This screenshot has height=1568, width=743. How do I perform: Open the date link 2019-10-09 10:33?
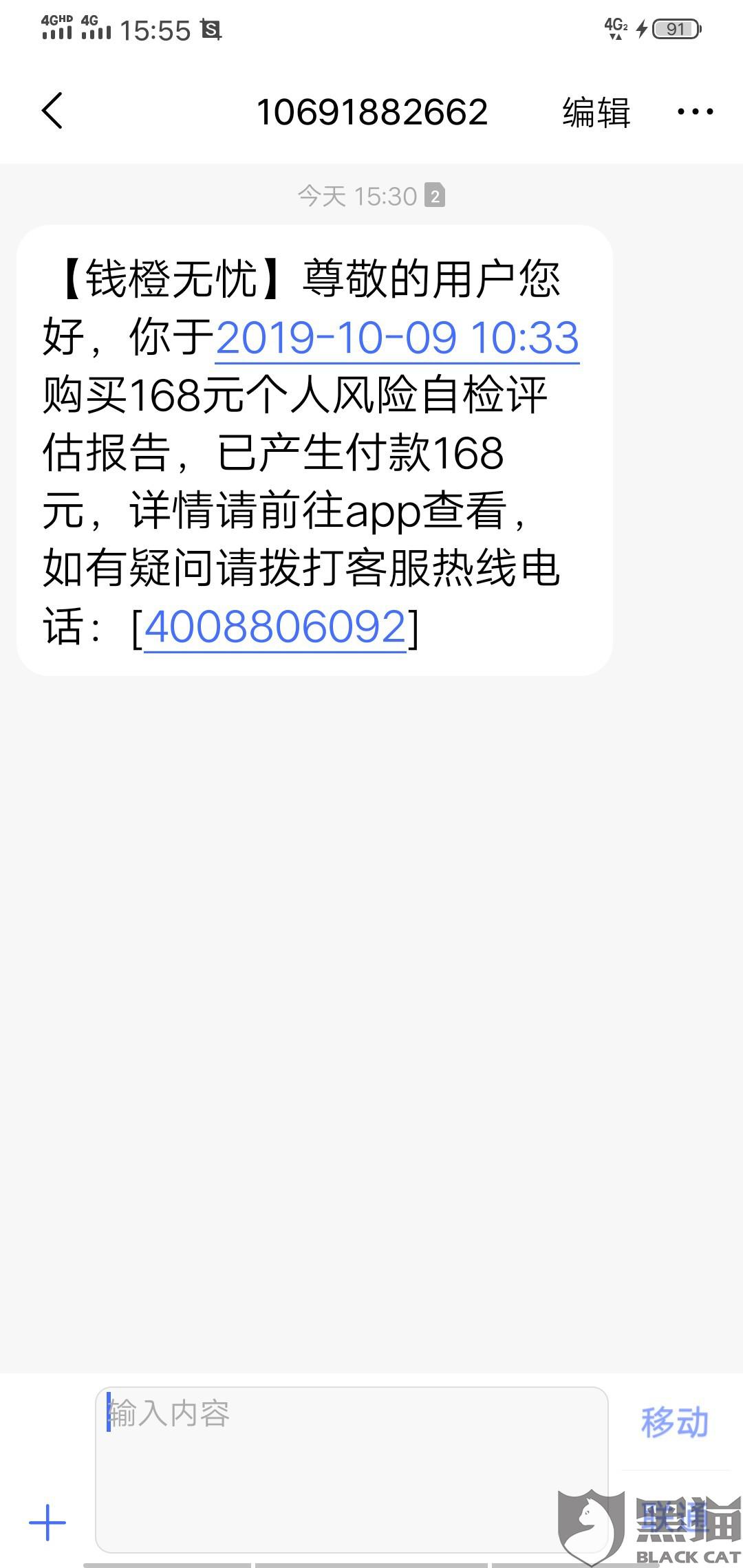pos(397,338)
